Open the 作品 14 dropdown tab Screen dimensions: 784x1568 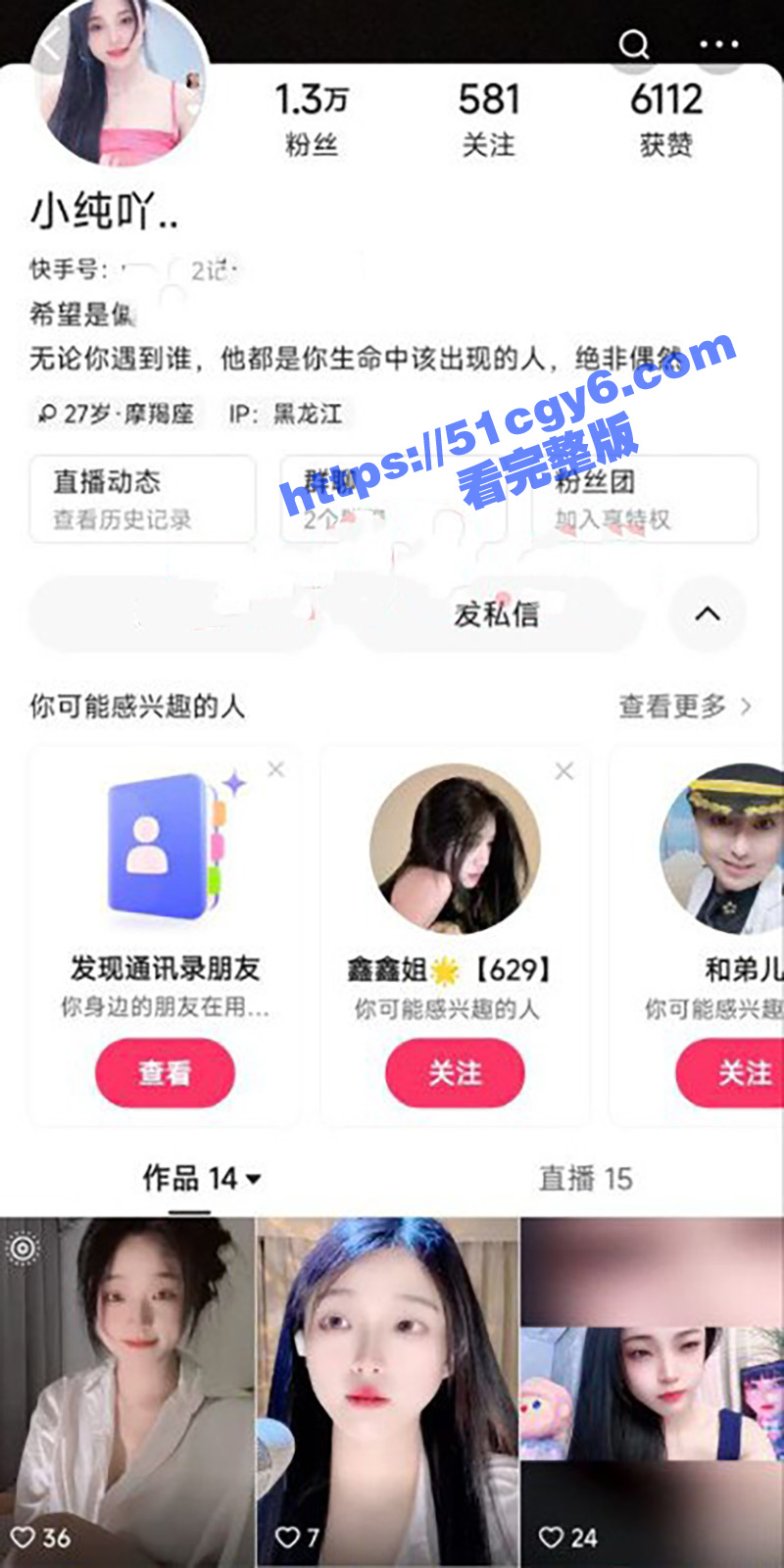click(201, 1178)
